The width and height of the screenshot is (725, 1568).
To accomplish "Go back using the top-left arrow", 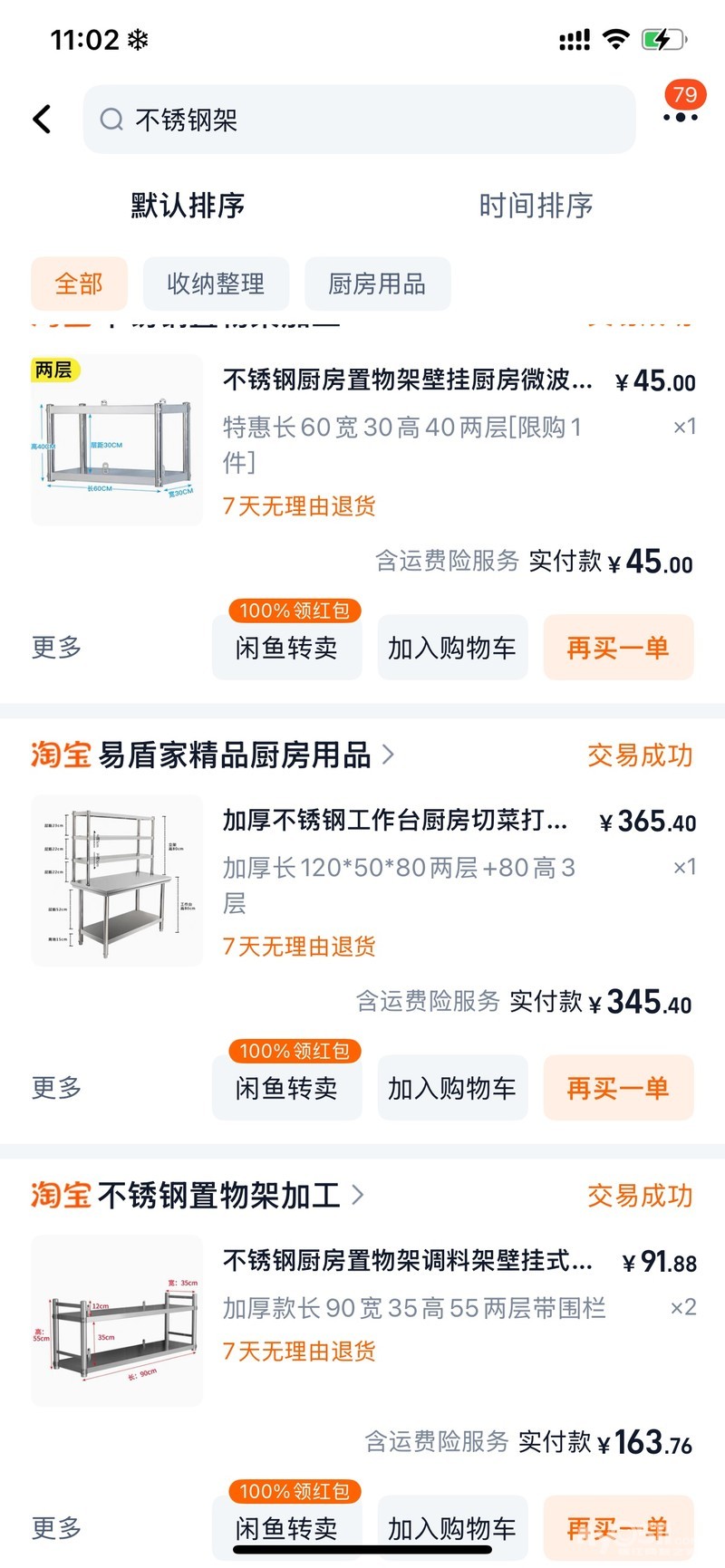I will click(42, 119).
